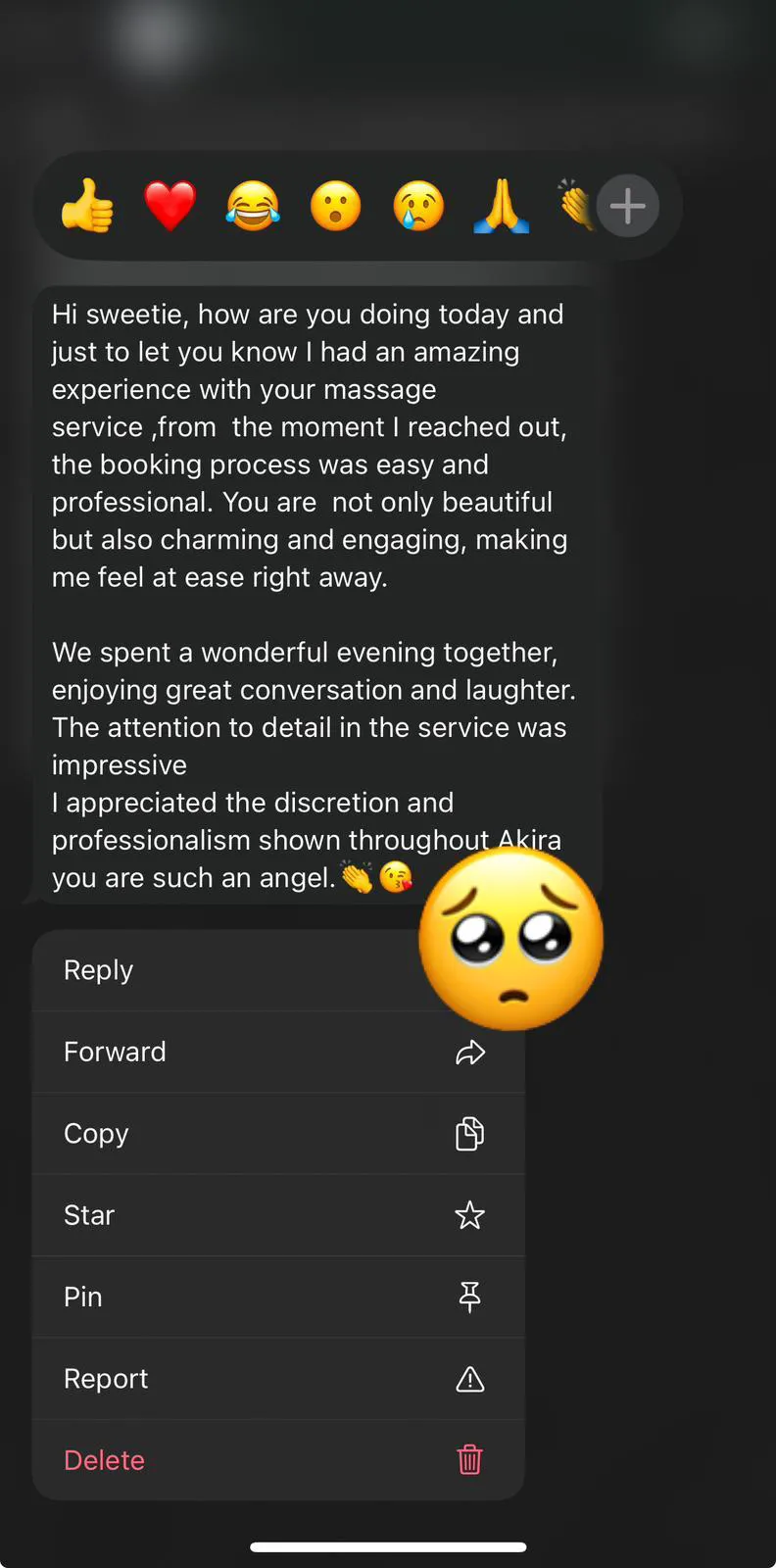Open more emoji reactions with plus
The height and width of the screenshot is (1568, 776).
[627, 206]
